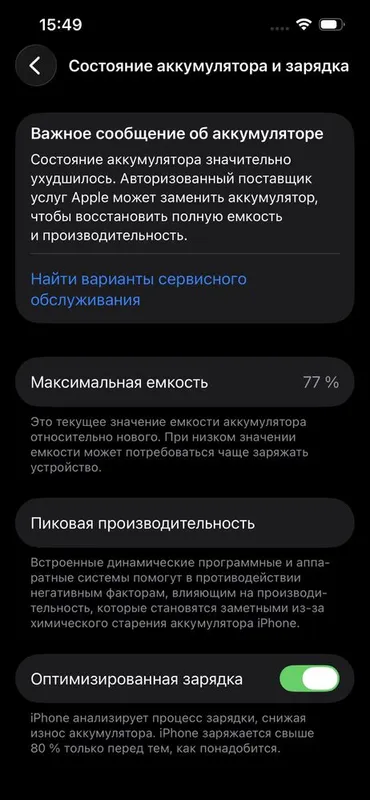This screenshot has width=370, height=800.
Task: Disable the Optimized Charging switch
Action: [x=309, y=679]
